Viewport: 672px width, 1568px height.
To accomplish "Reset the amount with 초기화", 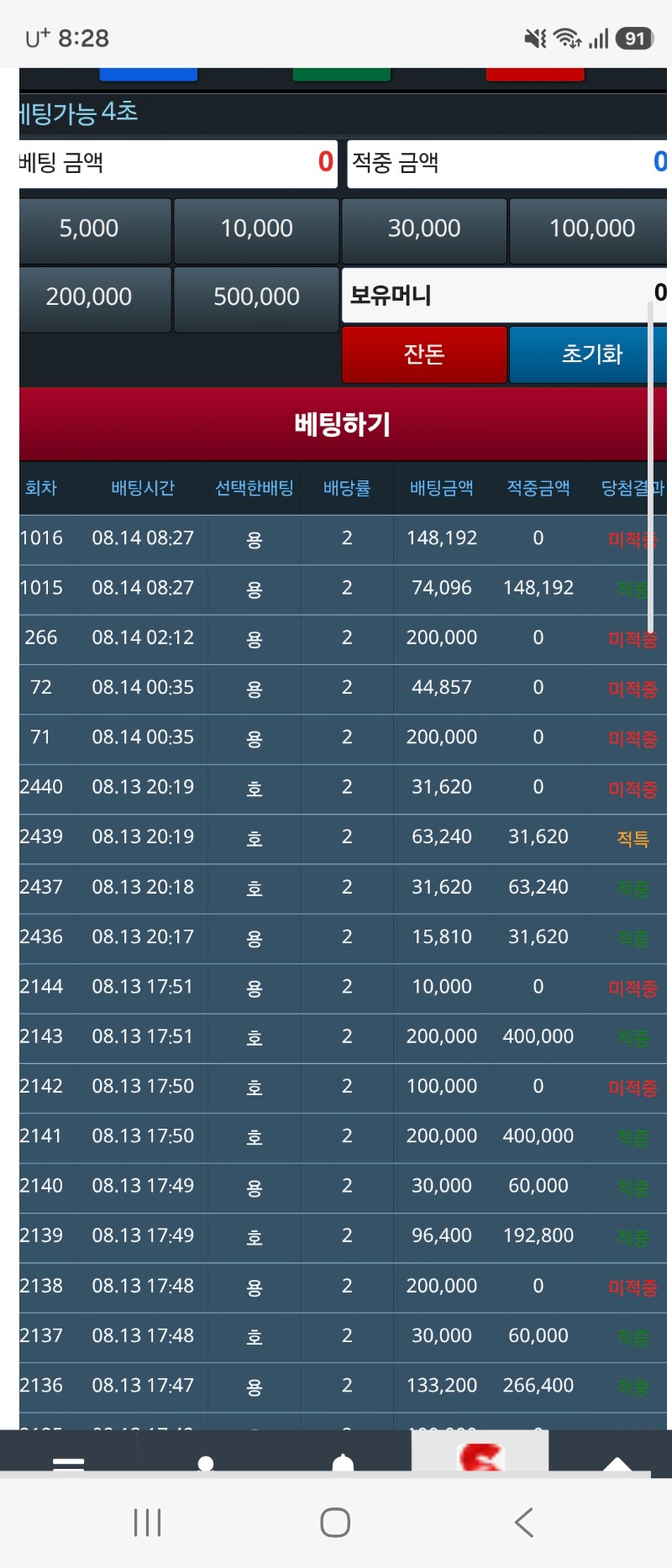I will [591, 354].
